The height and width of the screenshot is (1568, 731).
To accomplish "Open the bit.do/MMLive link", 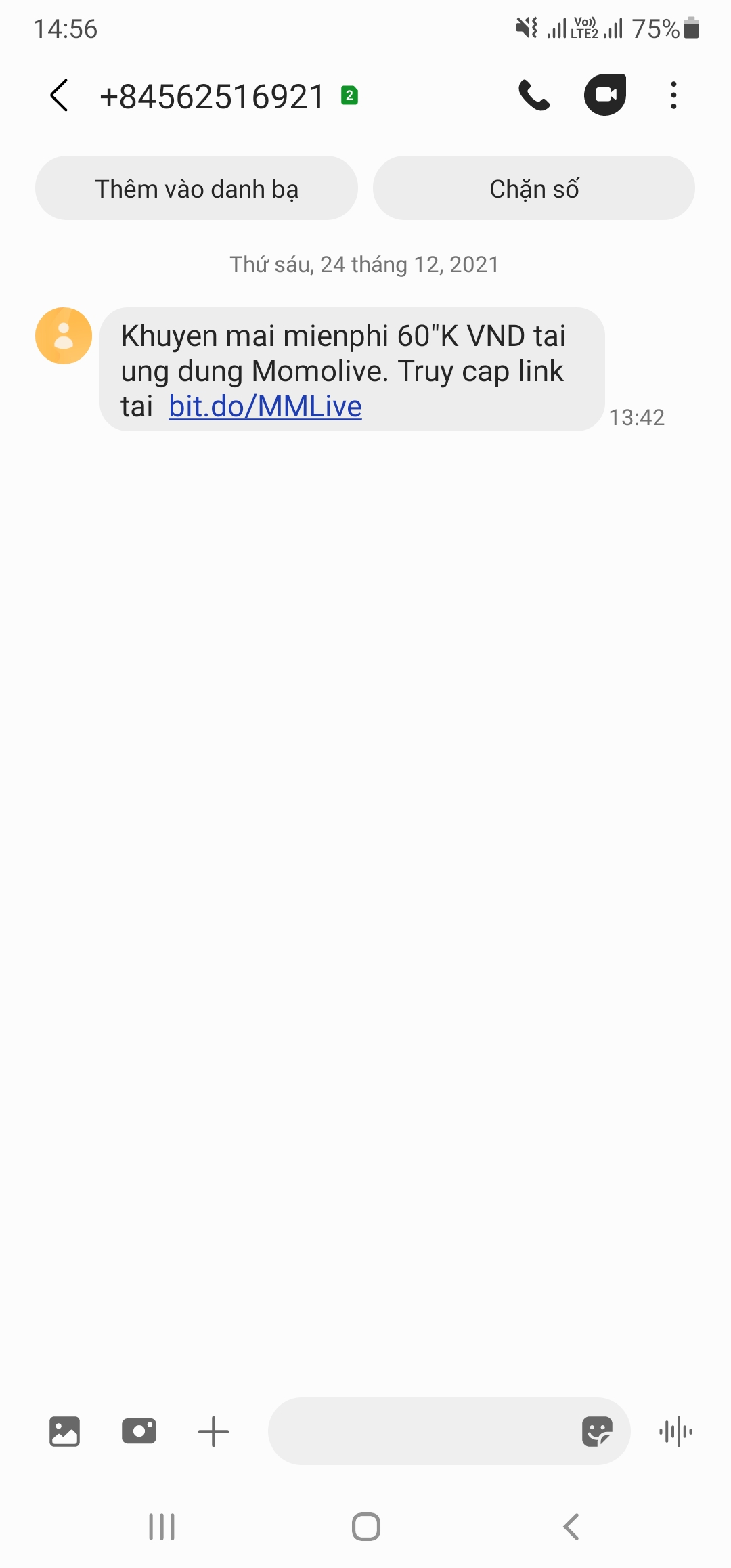I will click(265, 407).
